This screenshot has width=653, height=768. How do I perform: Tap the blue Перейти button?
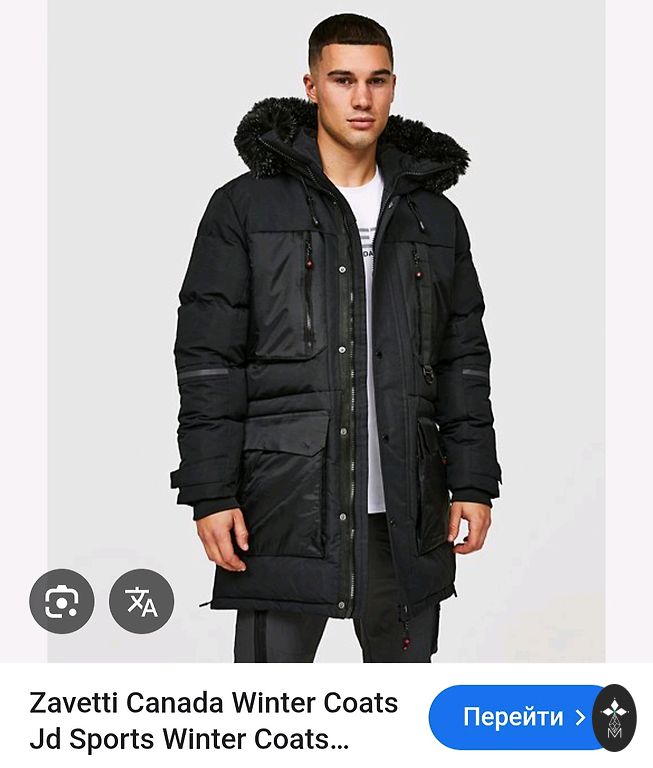(x=512, y=717)
